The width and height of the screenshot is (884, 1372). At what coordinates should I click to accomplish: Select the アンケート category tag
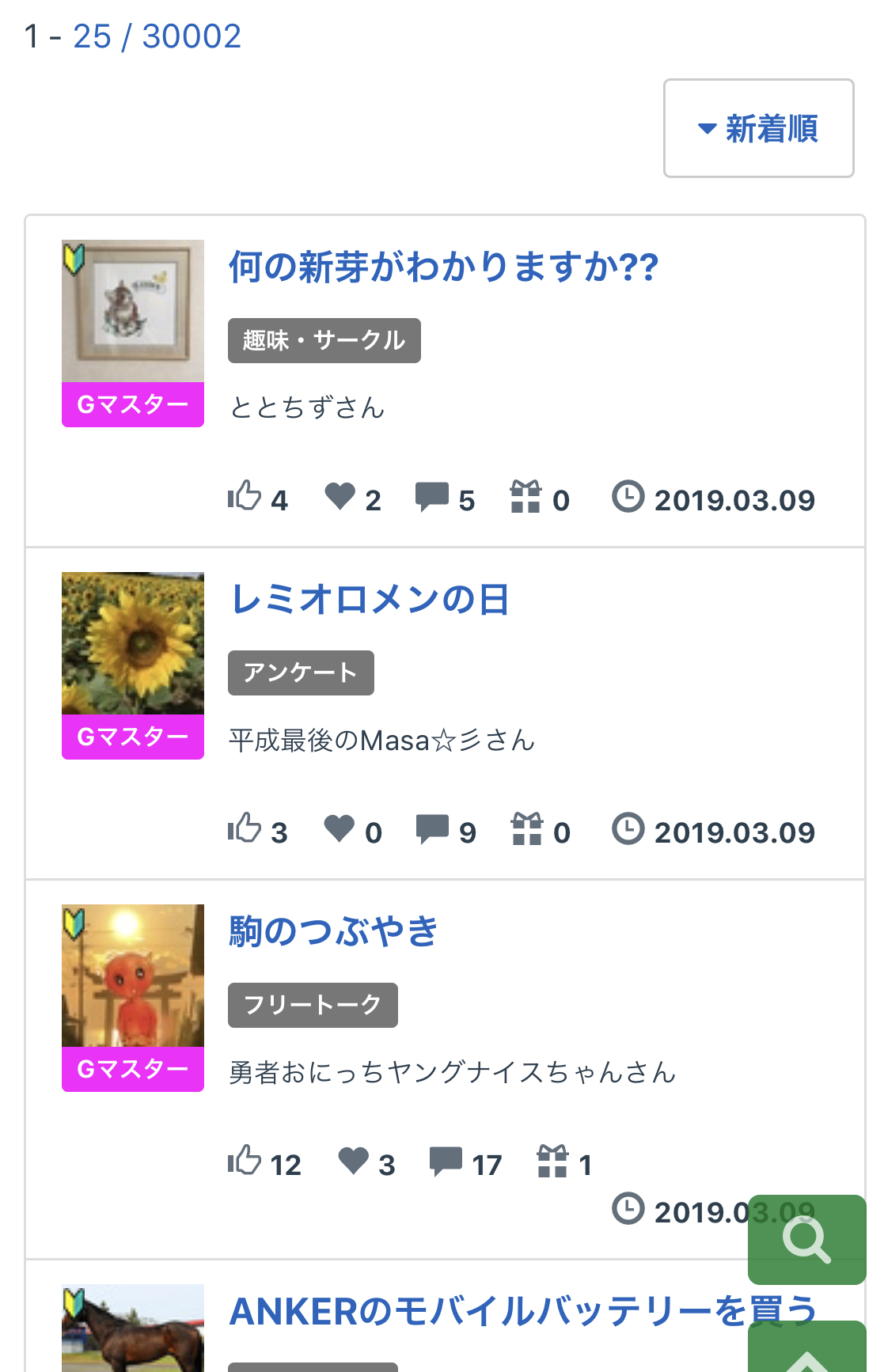point(301,673)
